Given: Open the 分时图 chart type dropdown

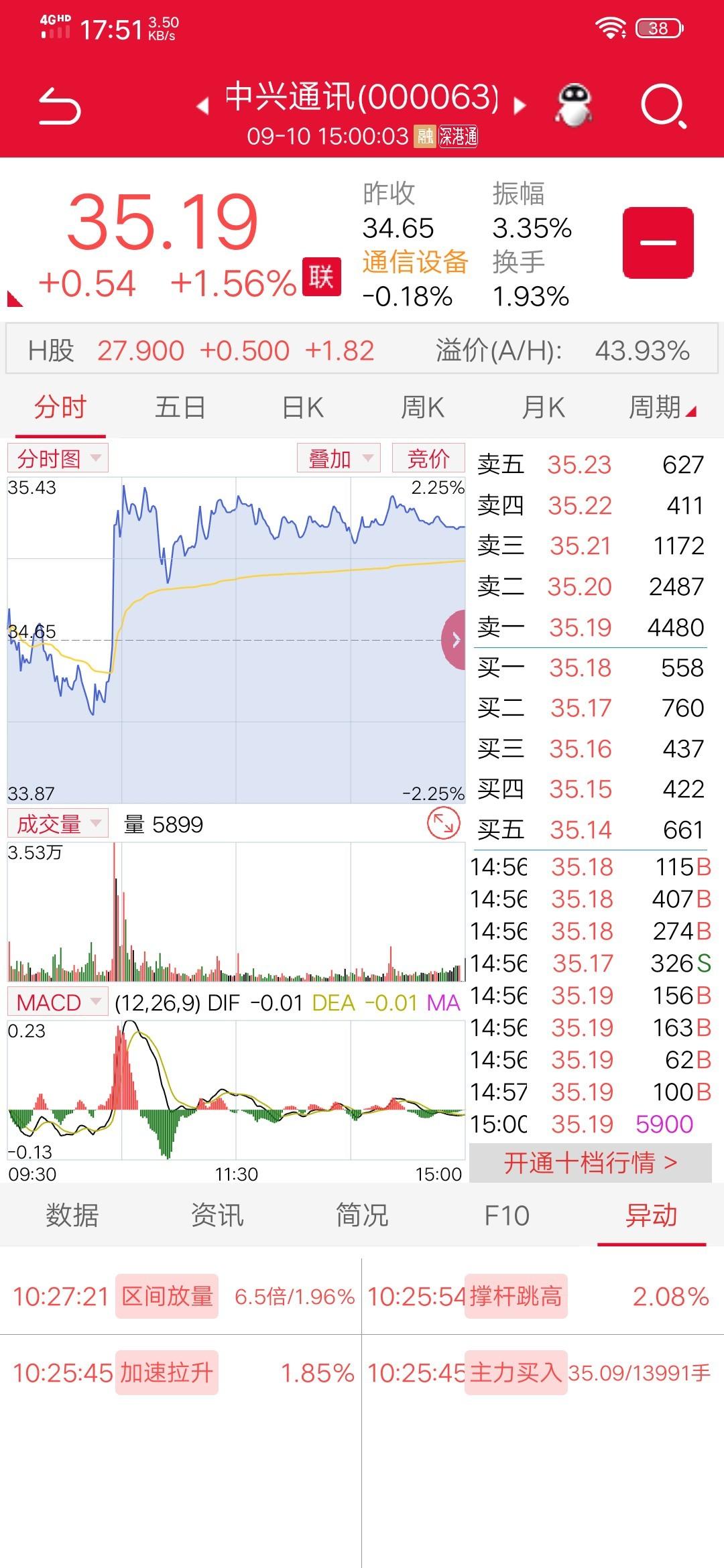Looking at the screenshot, I should pos(58,458).
